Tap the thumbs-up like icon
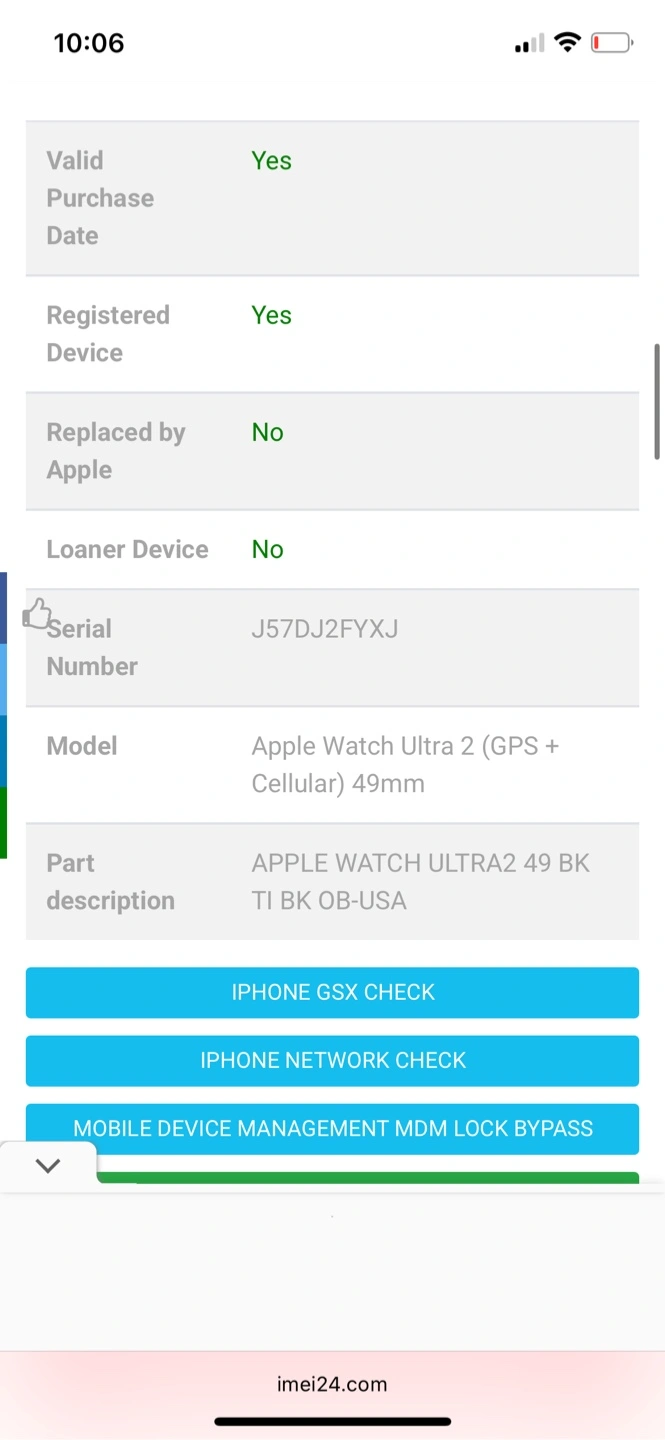This screenshot has height=1440, width=665. tap(37, 614)
